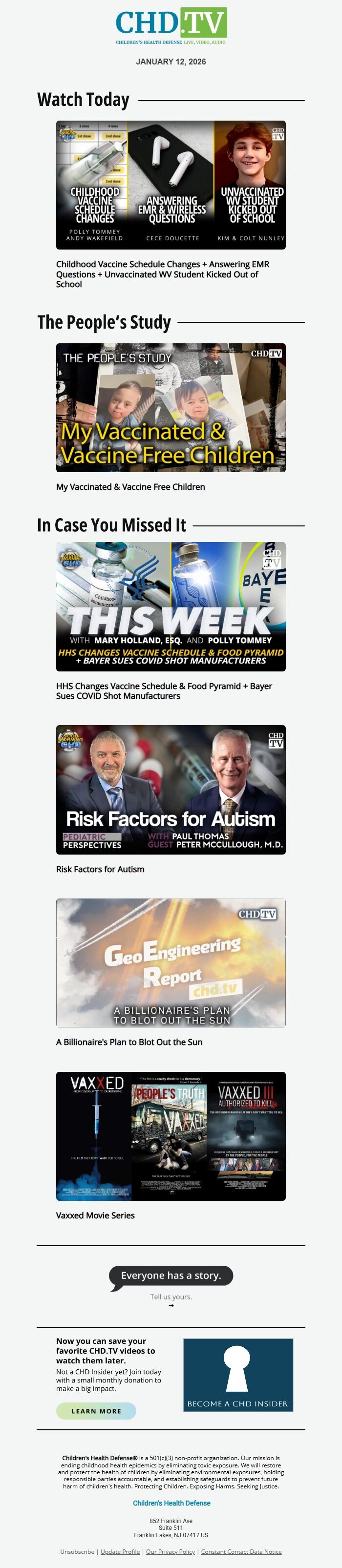Unsubscribe from this newsletter
The image size is (342, 1568).
pos(77,1551)
